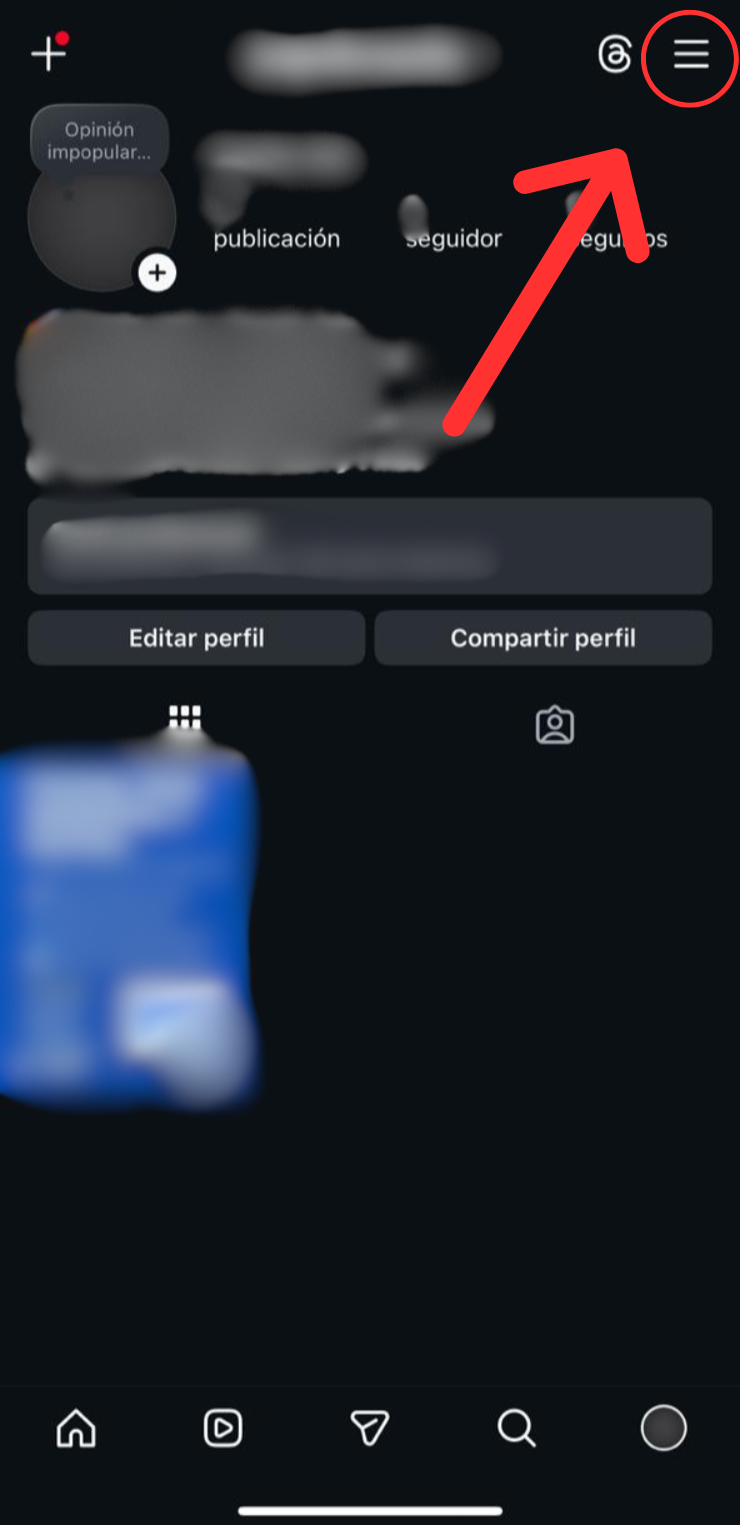Add a story via profile photo plus
Viewport: 740px width, 1525px height.
(x=157, y=272)
